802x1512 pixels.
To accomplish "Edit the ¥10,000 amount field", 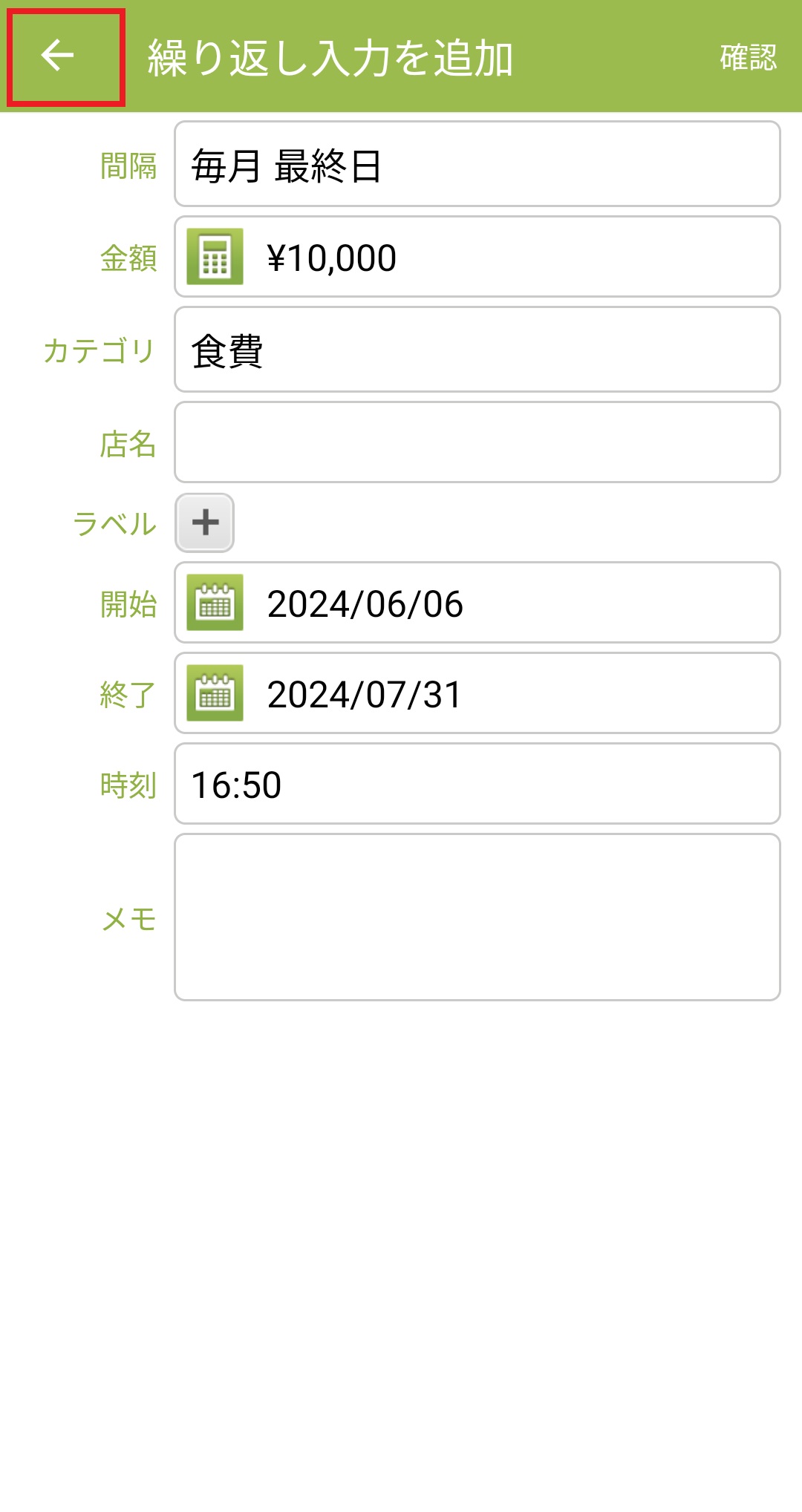I will (512, 258).
